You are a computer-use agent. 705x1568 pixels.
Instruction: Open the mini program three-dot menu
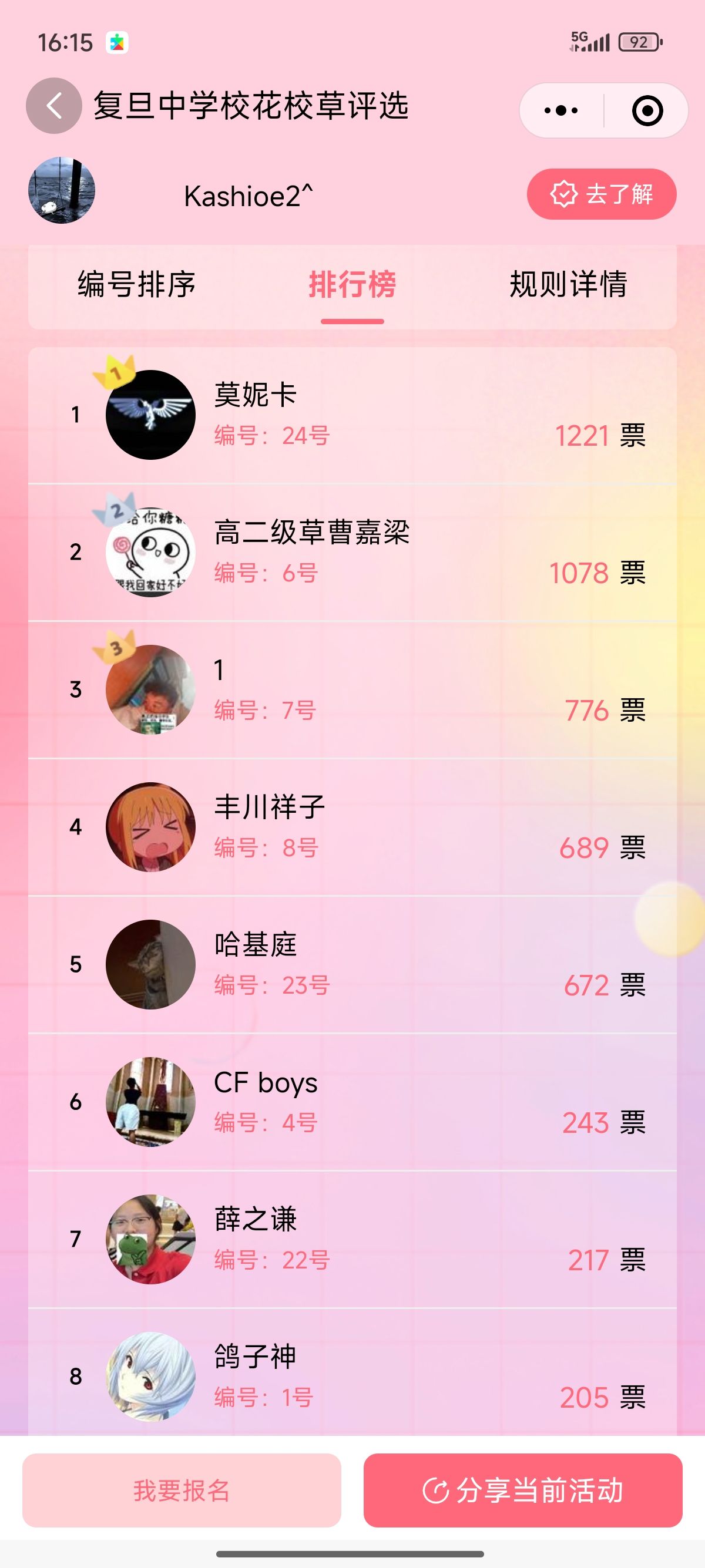(561, 111)
